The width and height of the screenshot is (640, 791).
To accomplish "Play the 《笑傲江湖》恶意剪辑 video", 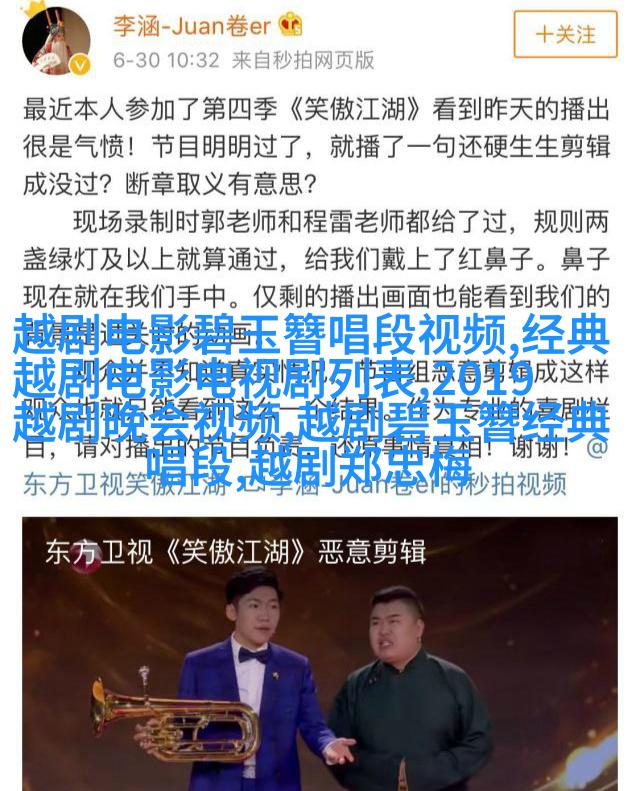I will click(320, 655).
